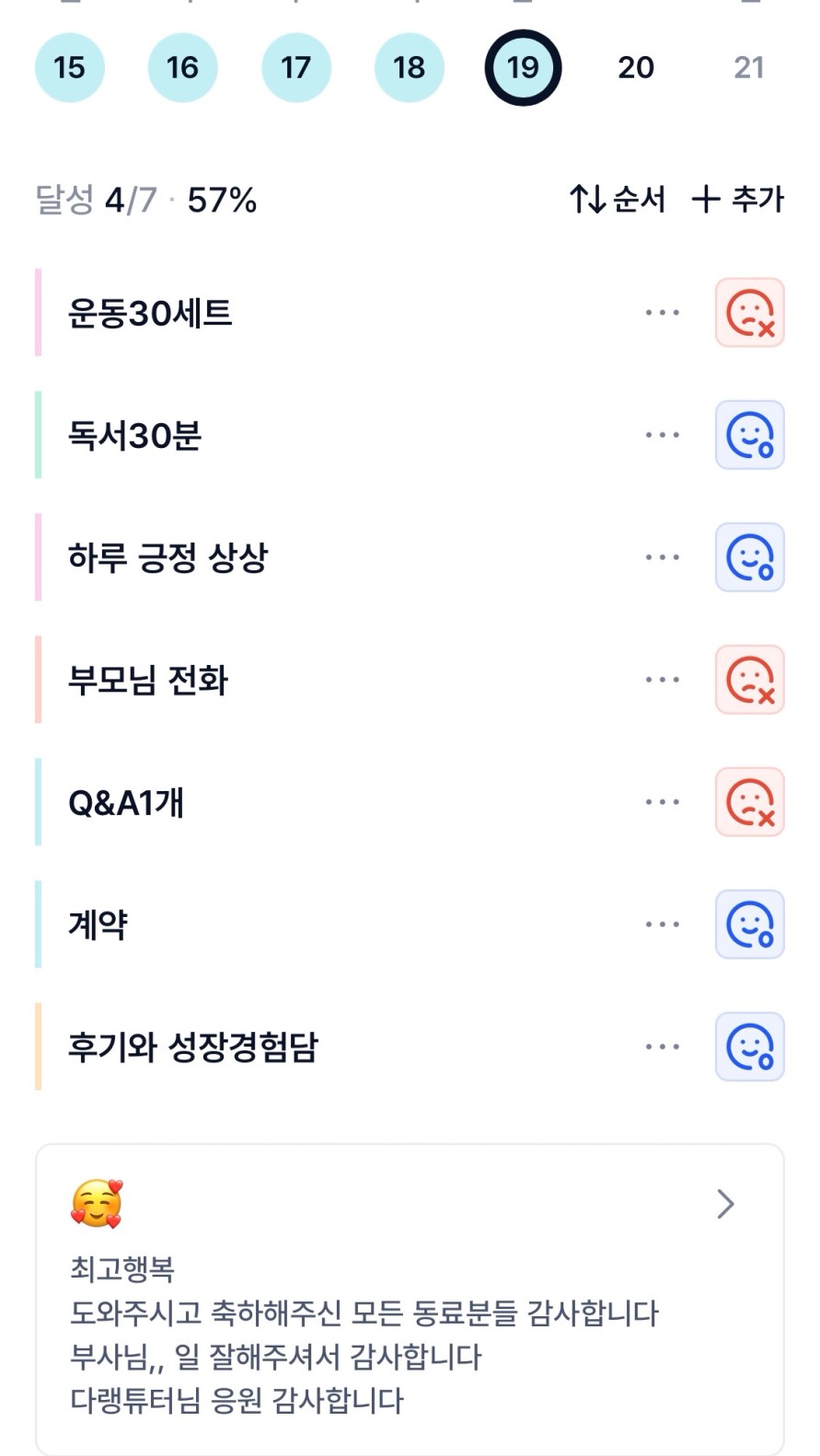Select date 17 in the week strip

coord(295,67)
